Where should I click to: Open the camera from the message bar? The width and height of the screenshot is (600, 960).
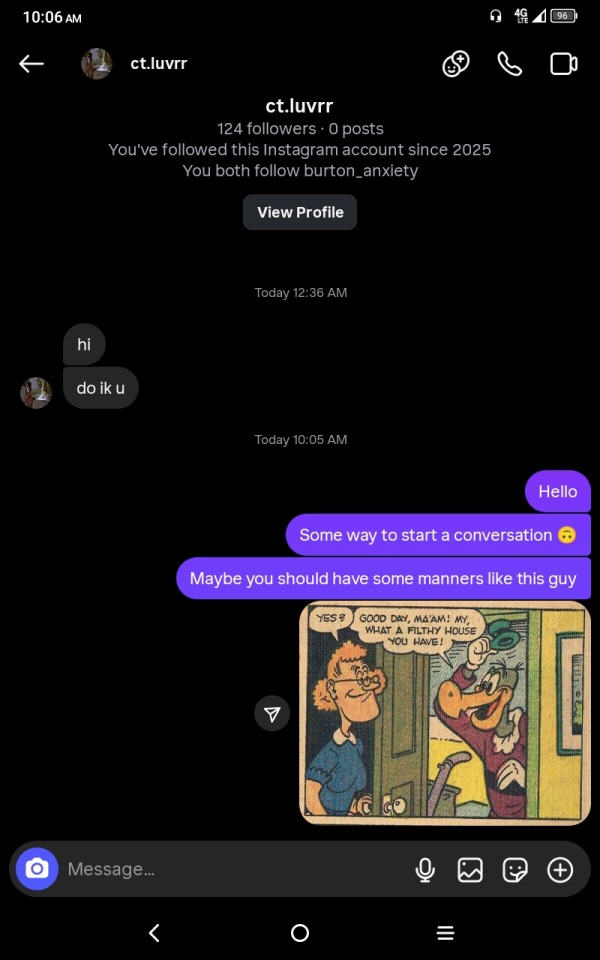tap(37, 869)
